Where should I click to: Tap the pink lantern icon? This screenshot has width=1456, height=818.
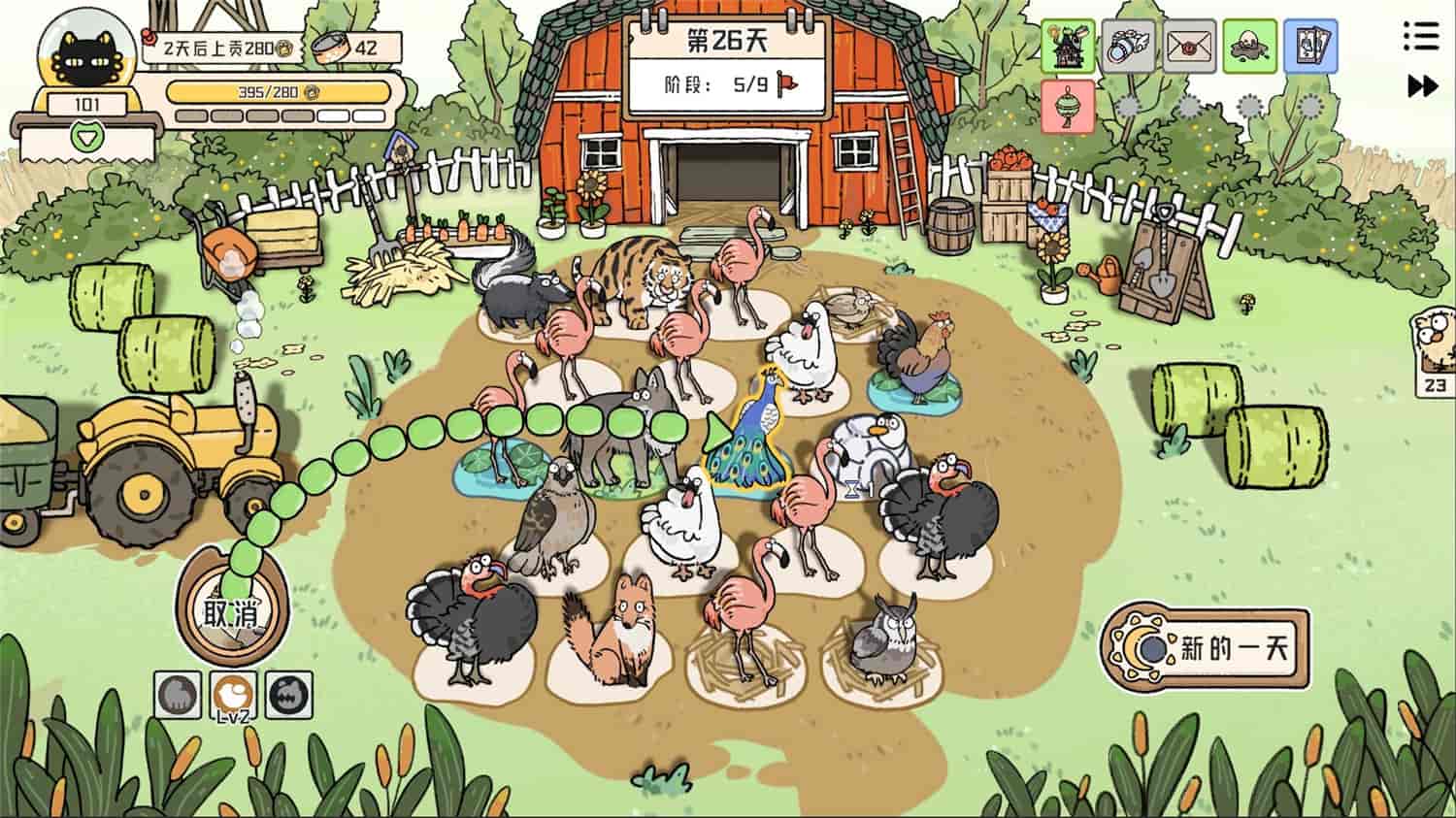coord(1068,105)
